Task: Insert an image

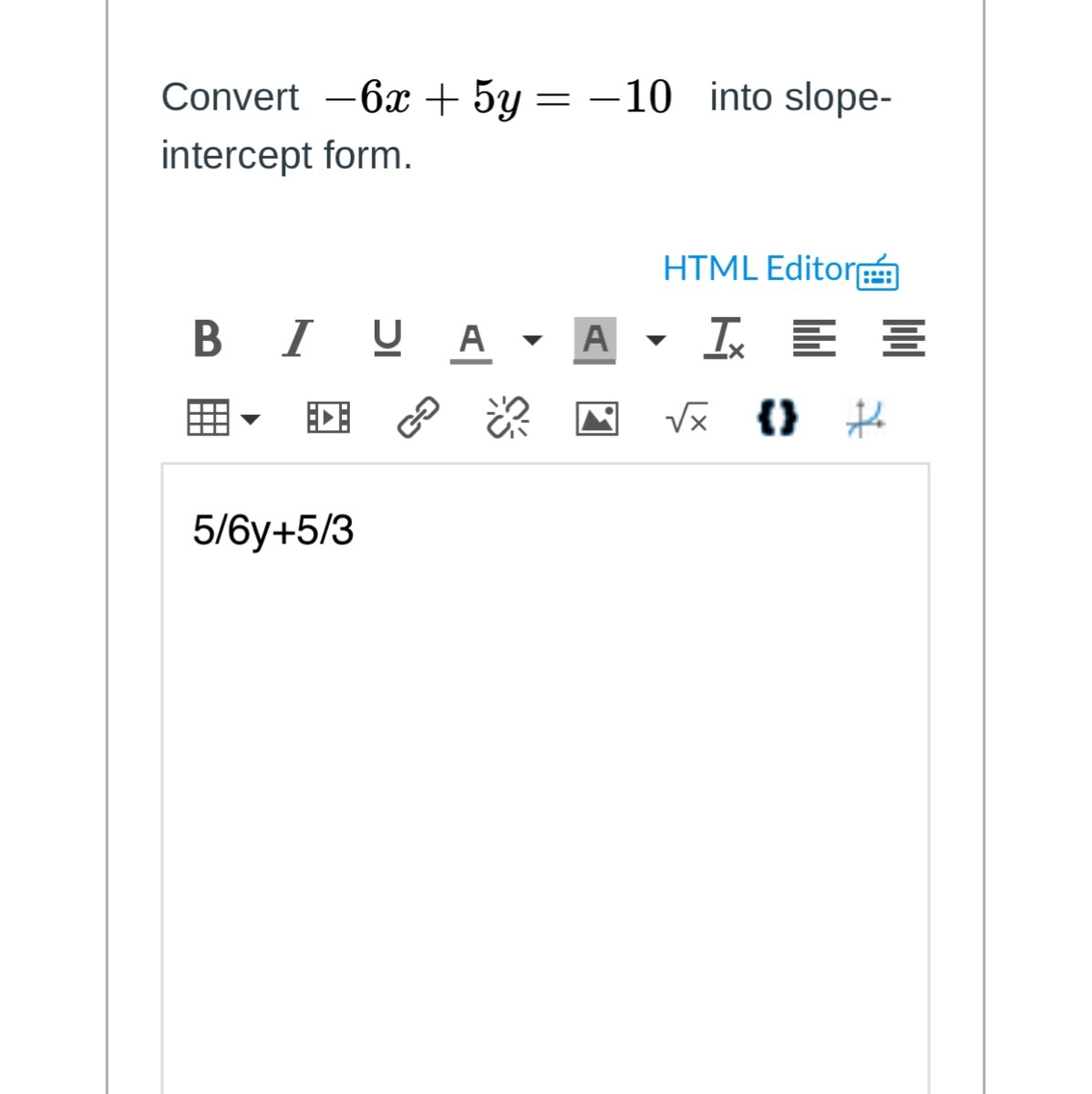Action: coord(597,419)
